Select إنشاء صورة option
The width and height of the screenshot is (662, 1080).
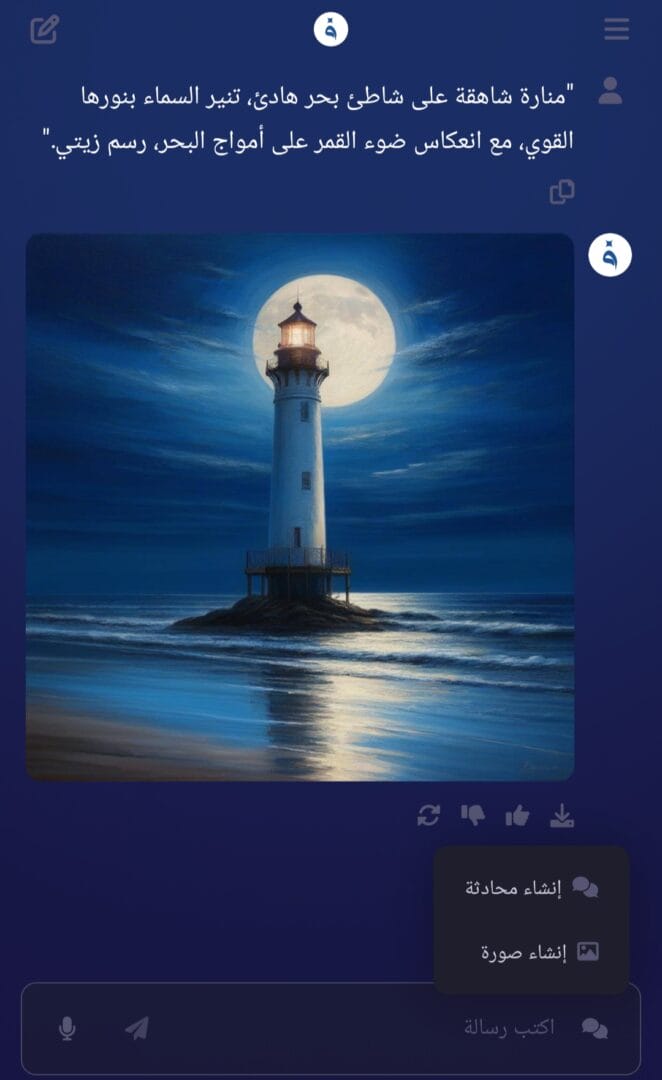coord(539,952)
